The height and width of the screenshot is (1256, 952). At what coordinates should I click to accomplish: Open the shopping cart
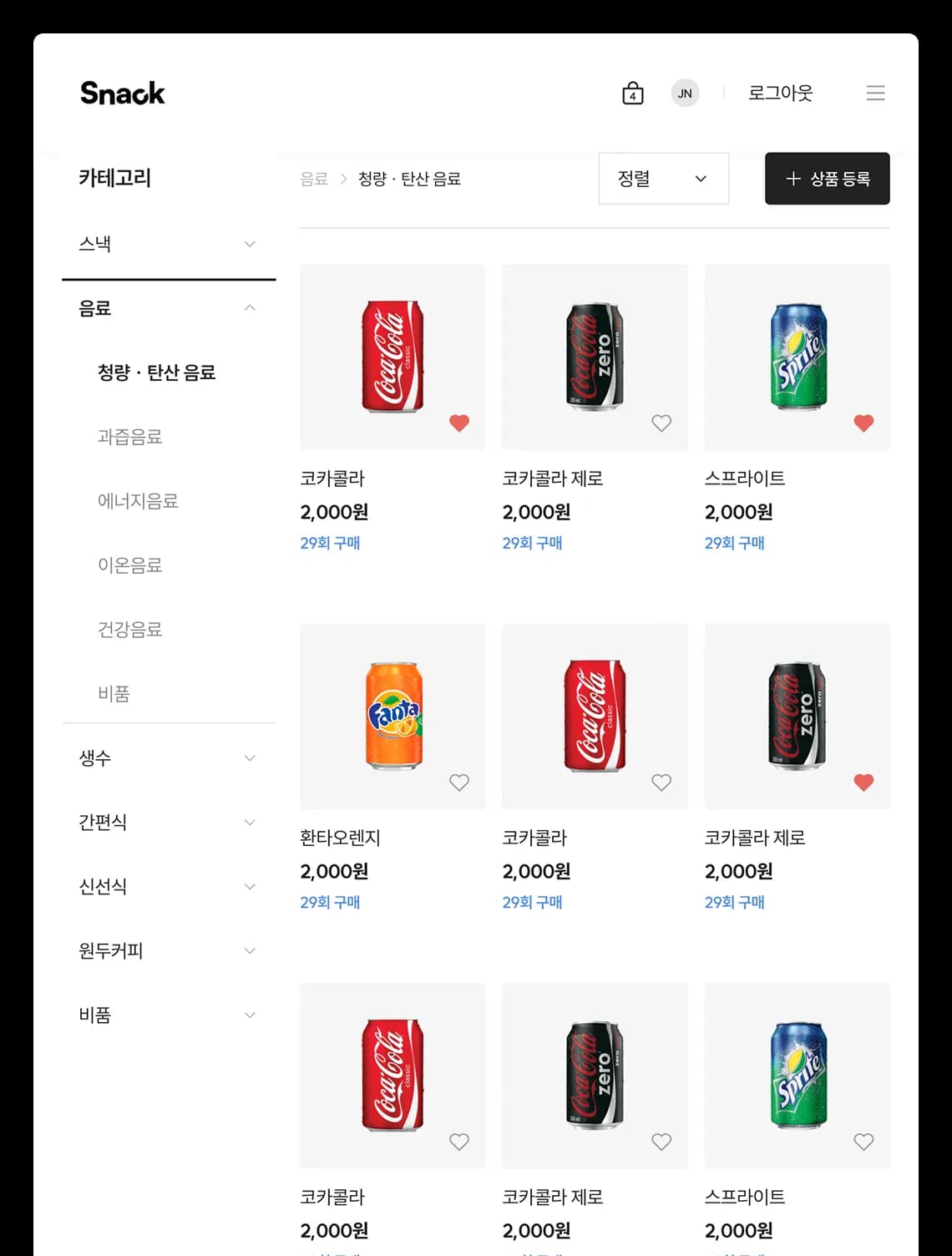(633, 93)
